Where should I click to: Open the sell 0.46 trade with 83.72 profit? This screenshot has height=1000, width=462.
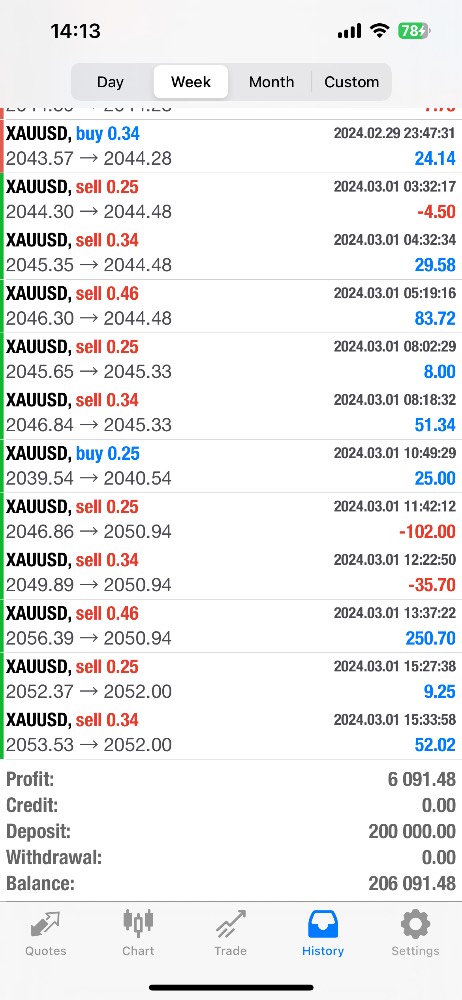click(231, 305)
